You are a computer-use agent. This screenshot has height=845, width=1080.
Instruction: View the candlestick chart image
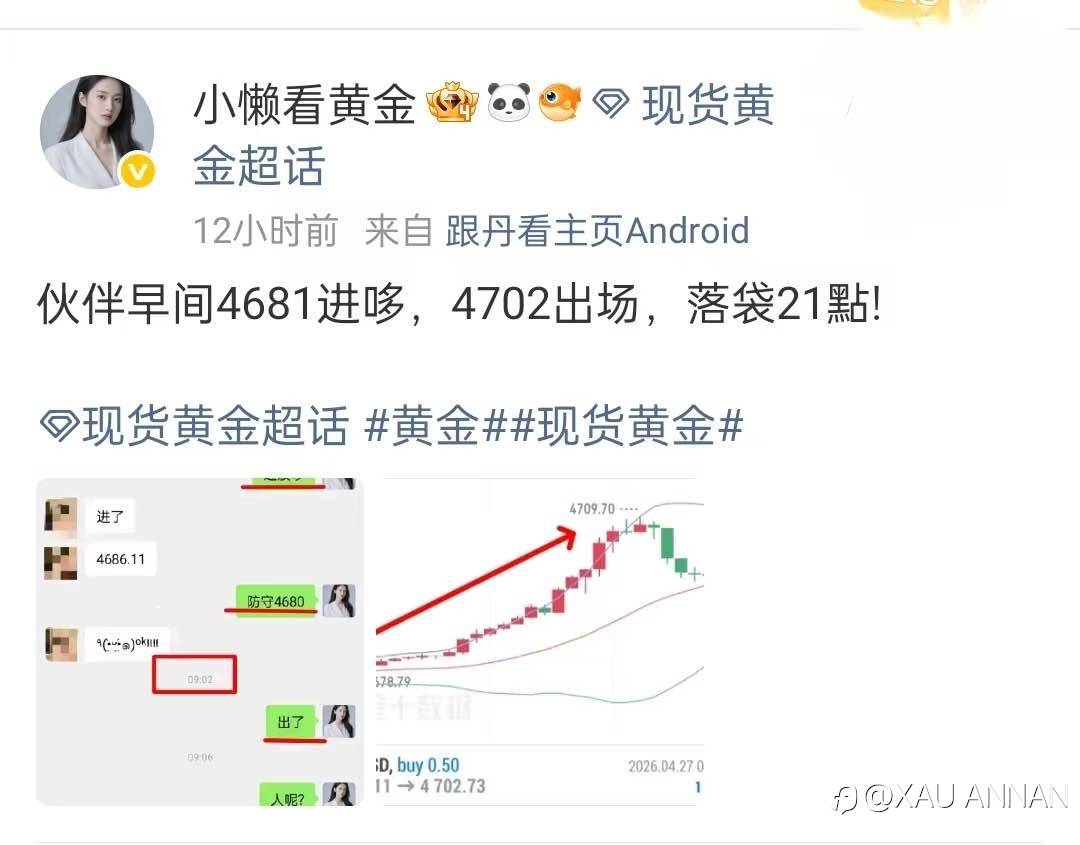(x=539, y=641)
